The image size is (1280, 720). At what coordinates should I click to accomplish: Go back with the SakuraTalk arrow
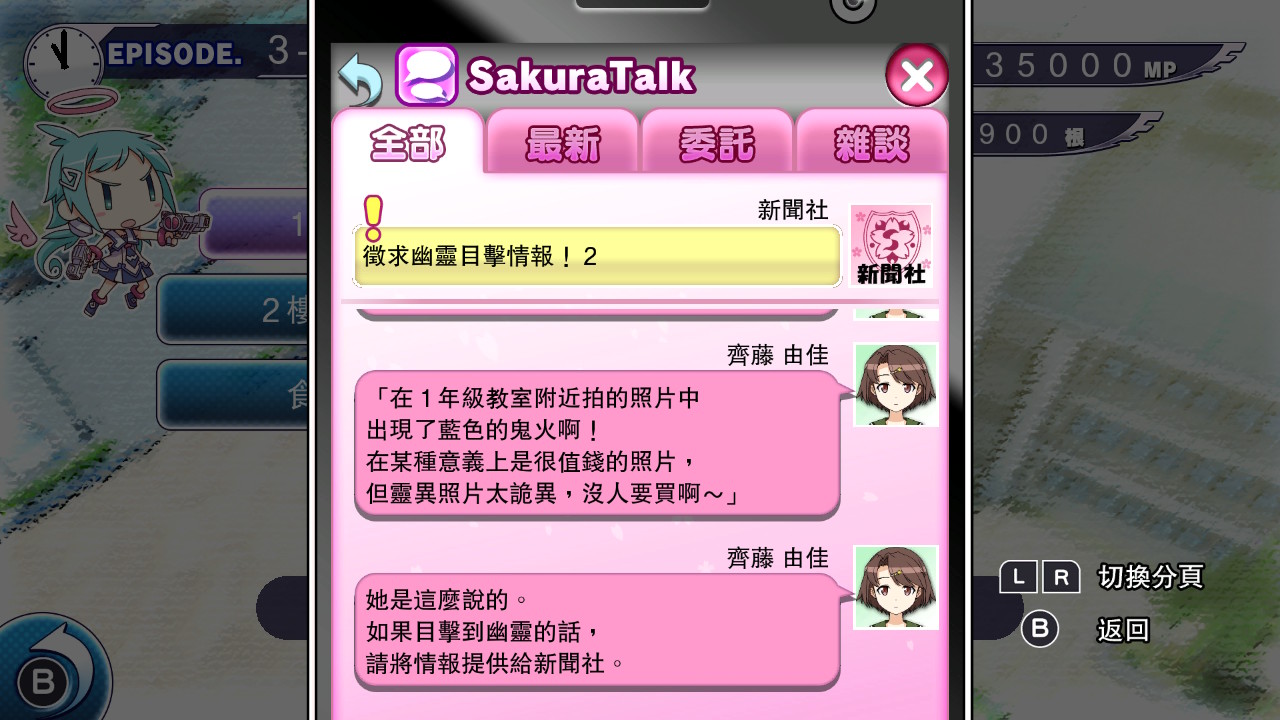point(360,78)
